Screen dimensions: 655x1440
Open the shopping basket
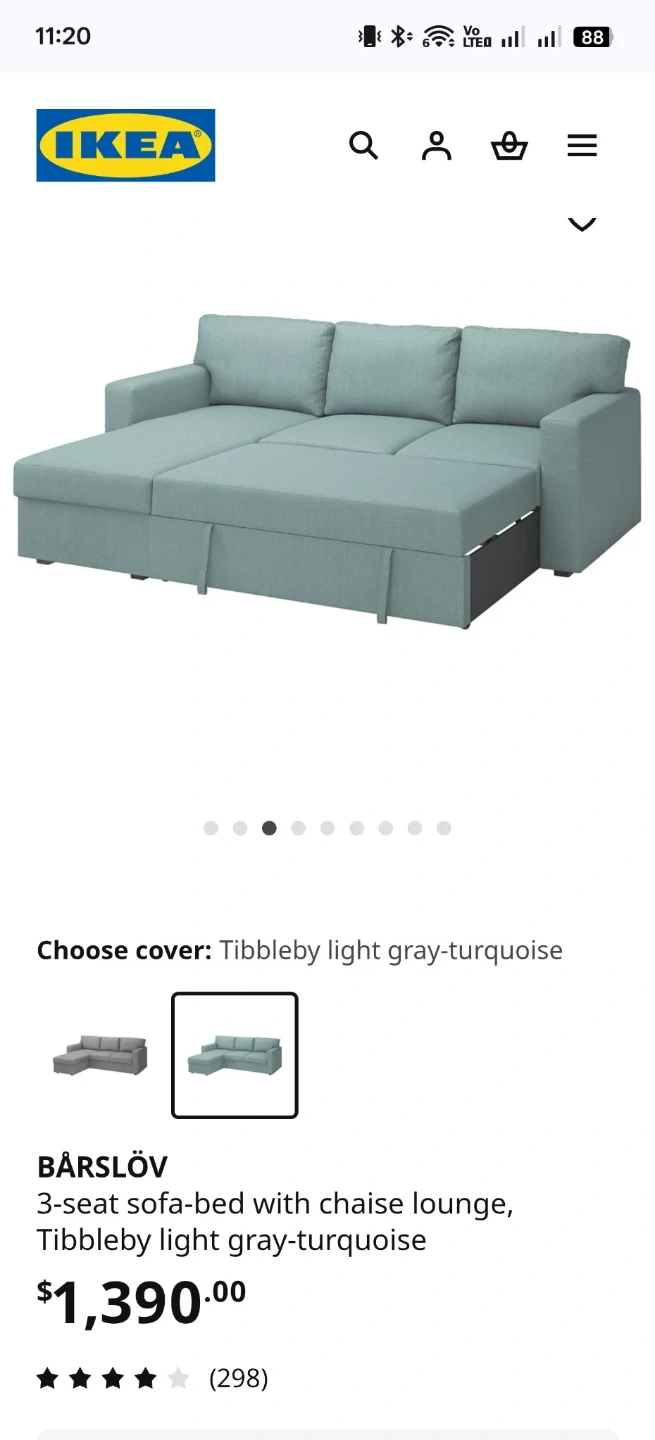(509, 146)
